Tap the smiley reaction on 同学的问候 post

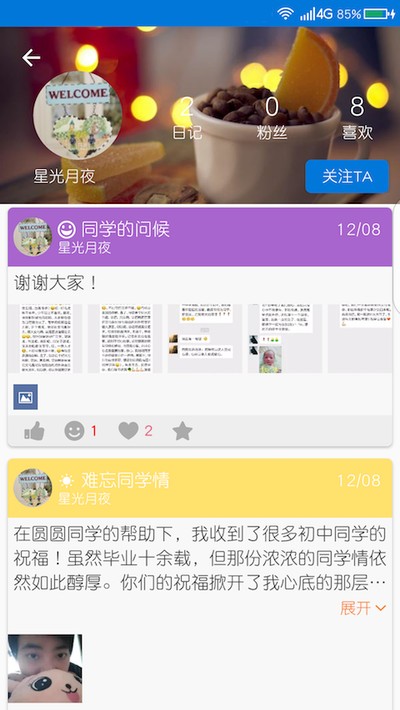[x=74, y=431]
